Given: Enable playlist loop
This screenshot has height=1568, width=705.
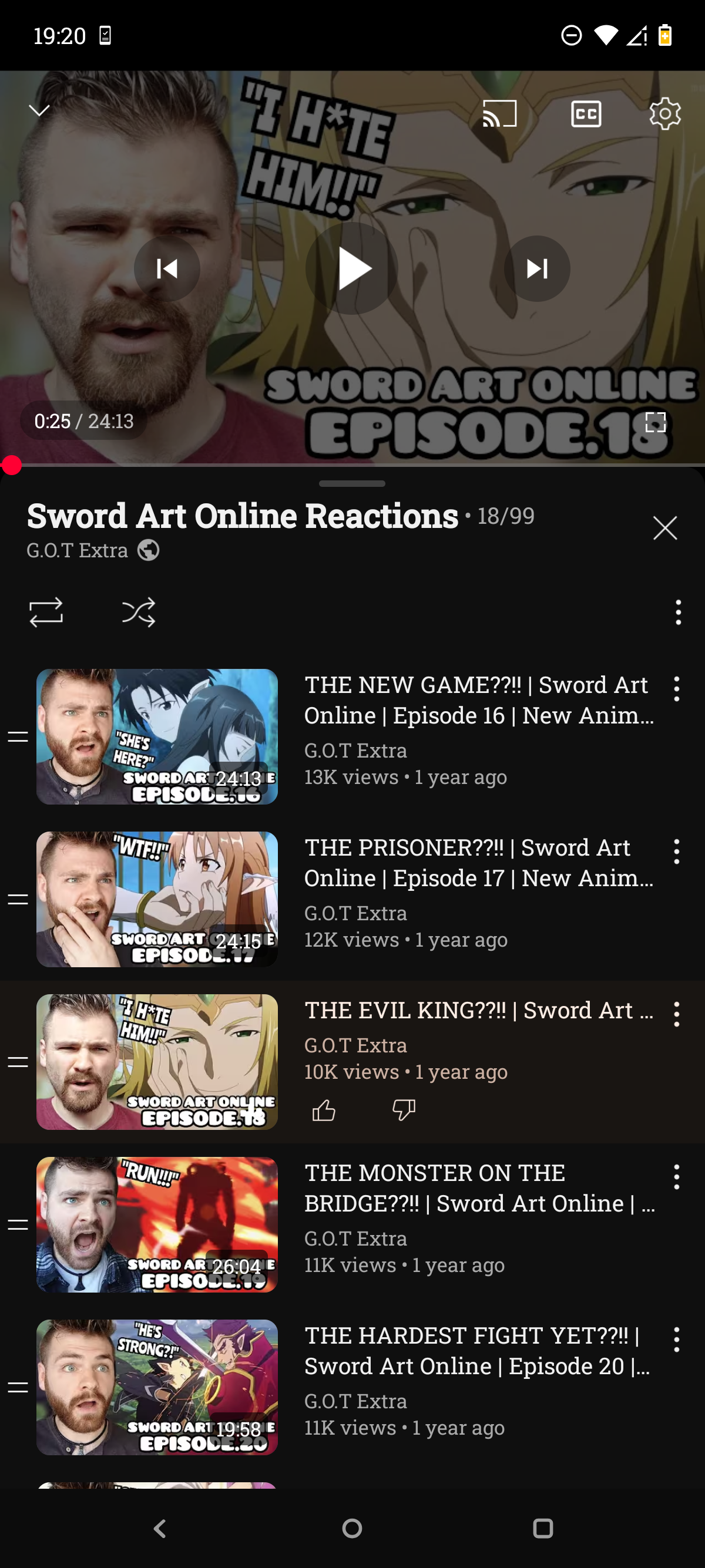Looking at the screenshot, I should click(46, 612).
